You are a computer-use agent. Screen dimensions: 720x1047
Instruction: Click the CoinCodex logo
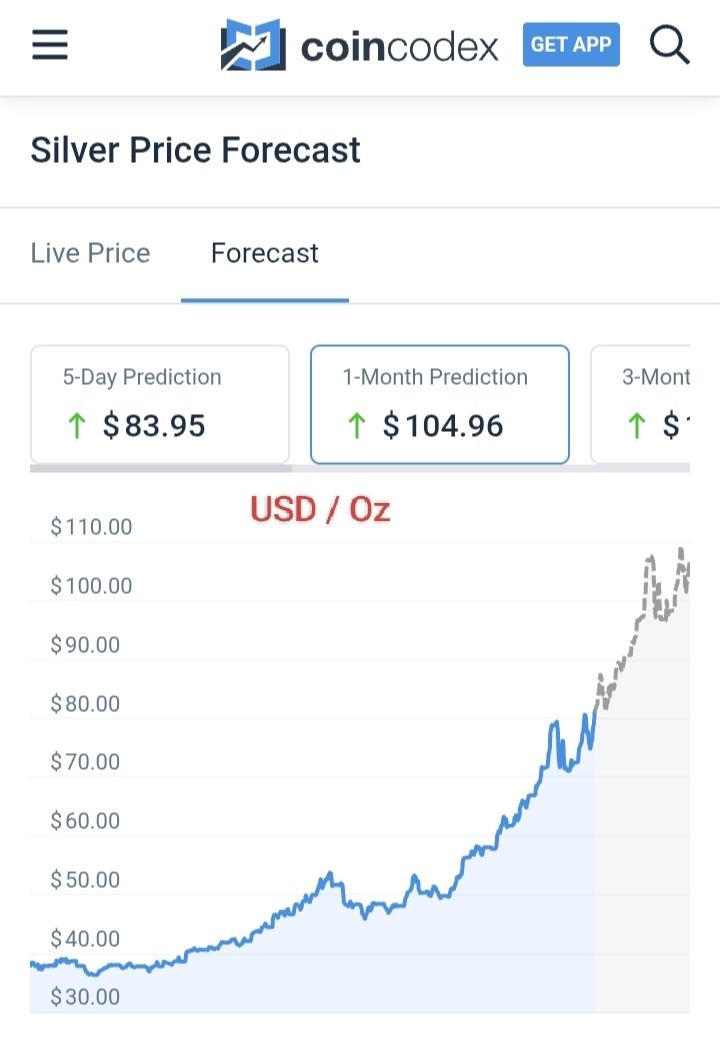point(360,44)
